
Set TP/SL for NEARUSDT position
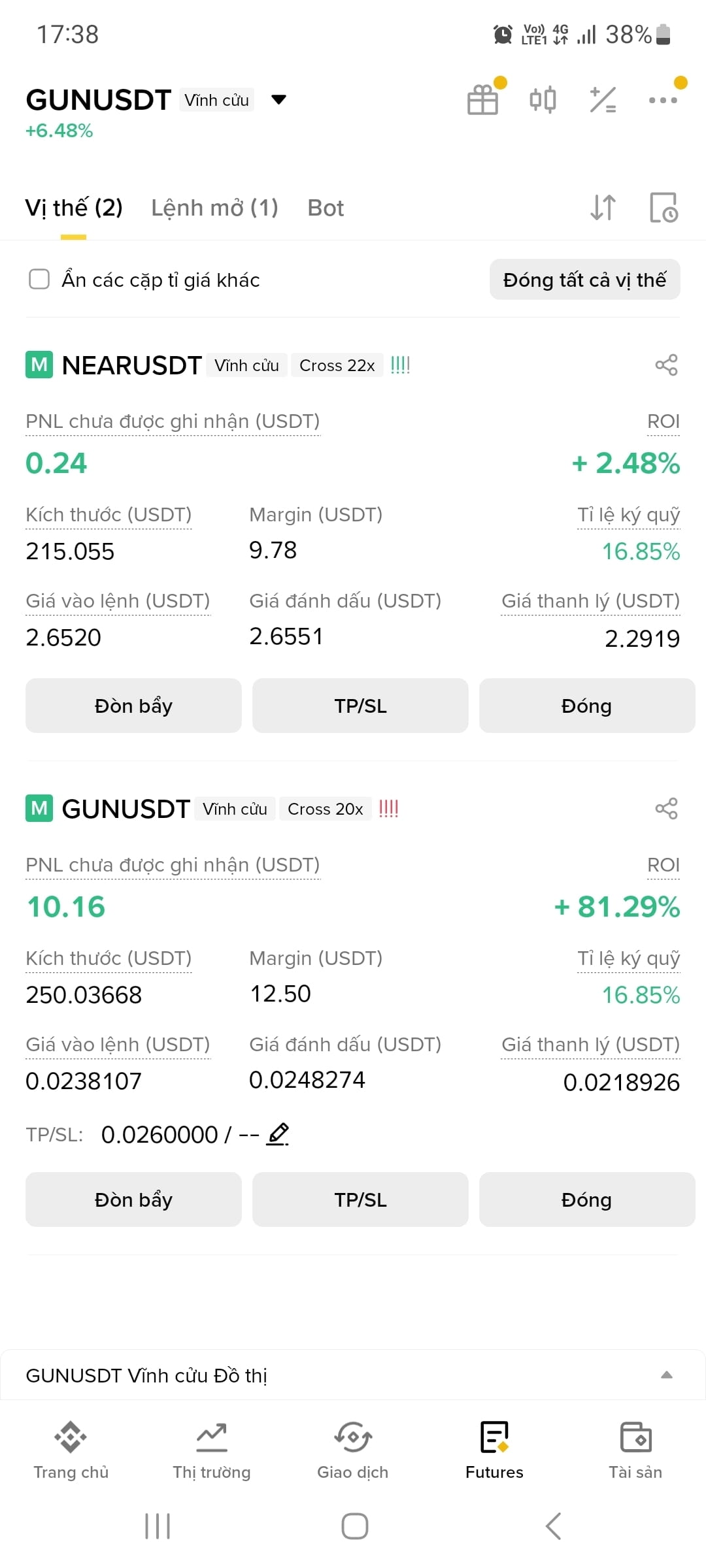click(360, 706)
